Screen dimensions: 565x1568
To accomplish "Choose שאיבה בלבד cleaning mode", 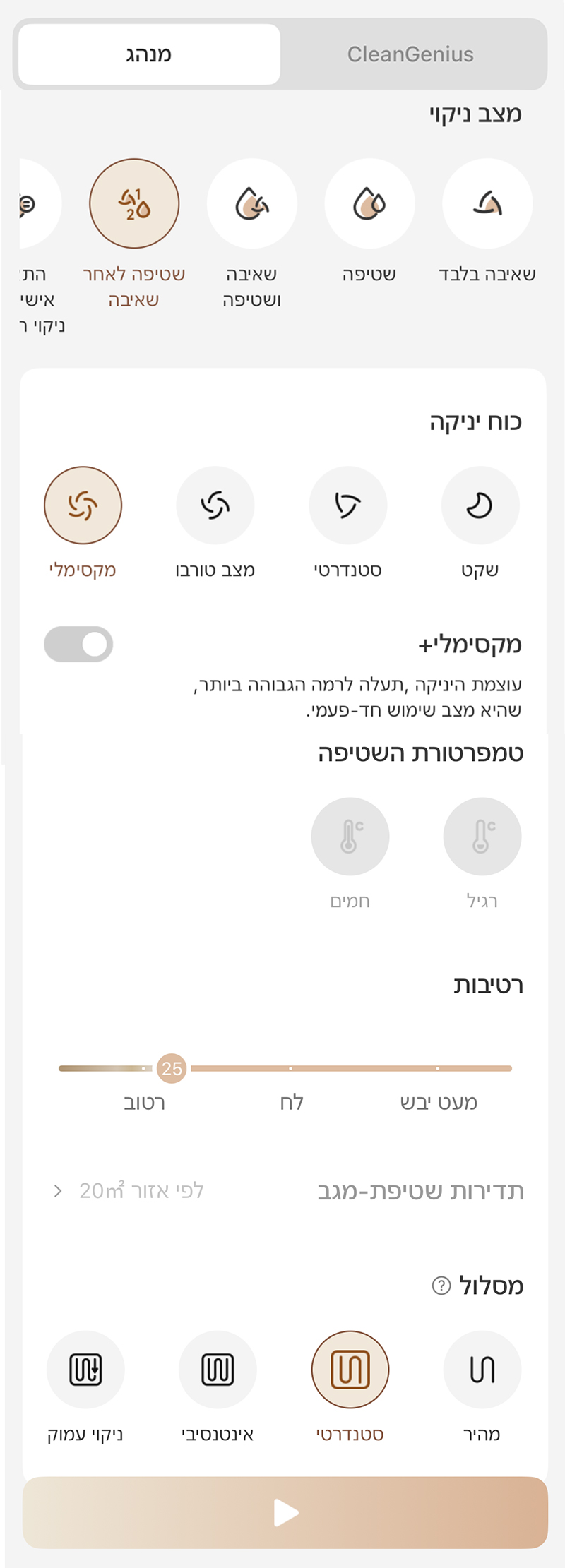I will pos(487,204).
